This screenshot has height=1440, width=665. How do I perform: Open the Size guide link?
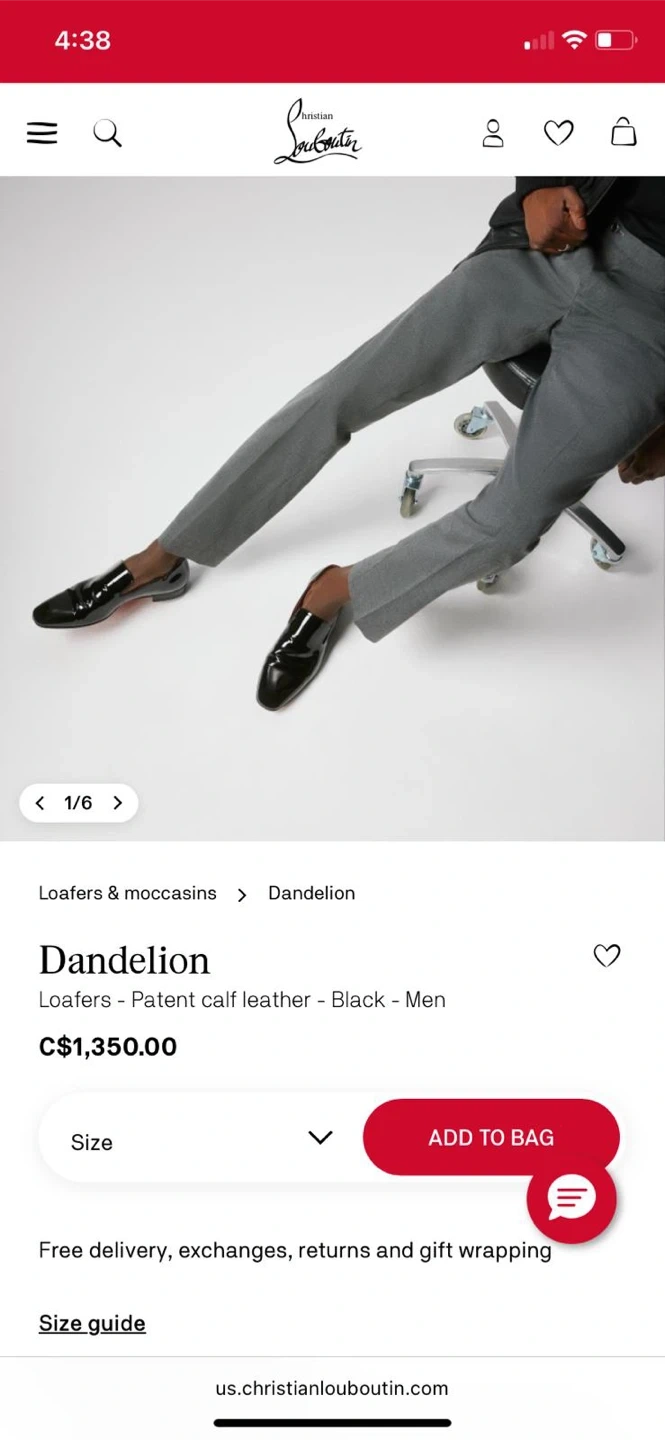coord(92,1323)
